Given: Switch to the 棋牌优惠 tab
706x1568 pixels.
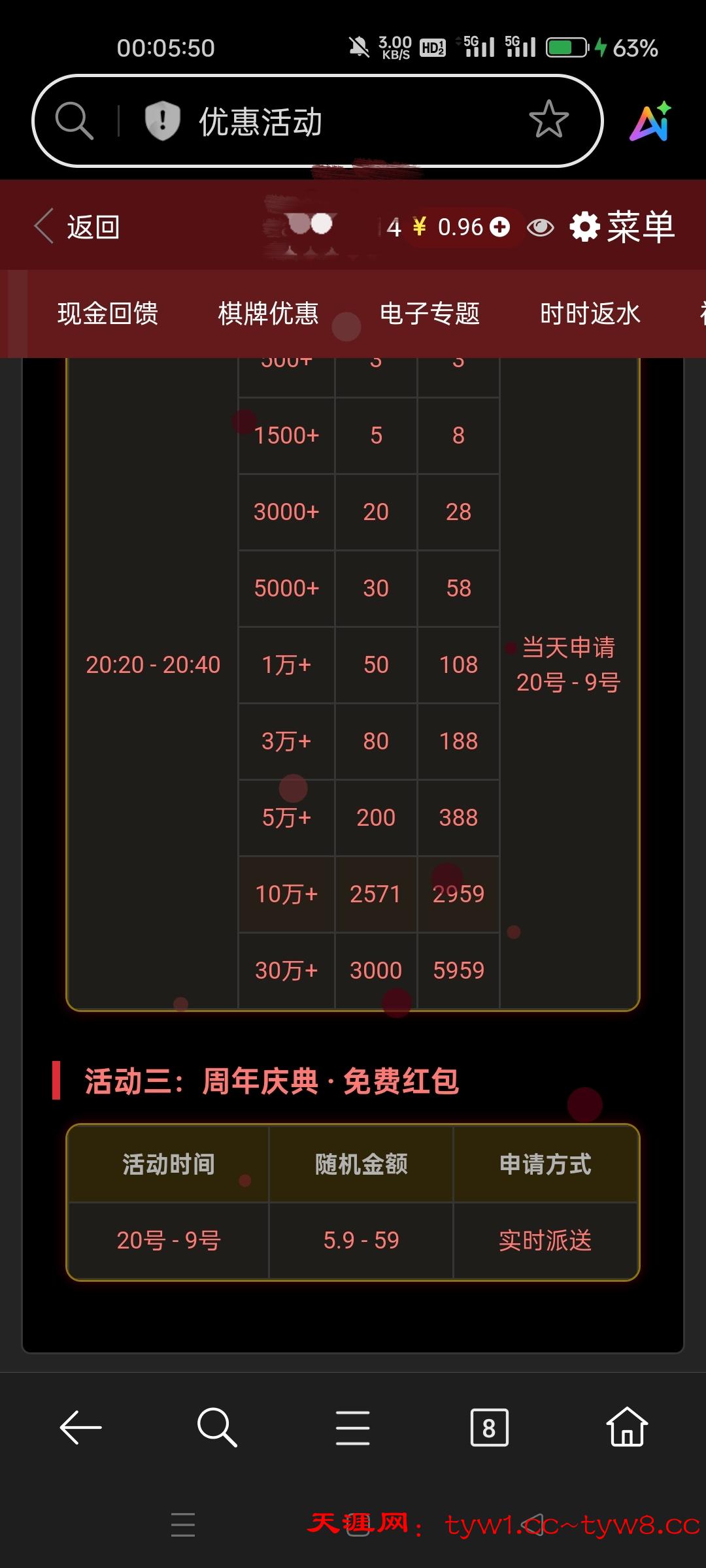Looking at the screenshot, I should click(x=269, y=314).
